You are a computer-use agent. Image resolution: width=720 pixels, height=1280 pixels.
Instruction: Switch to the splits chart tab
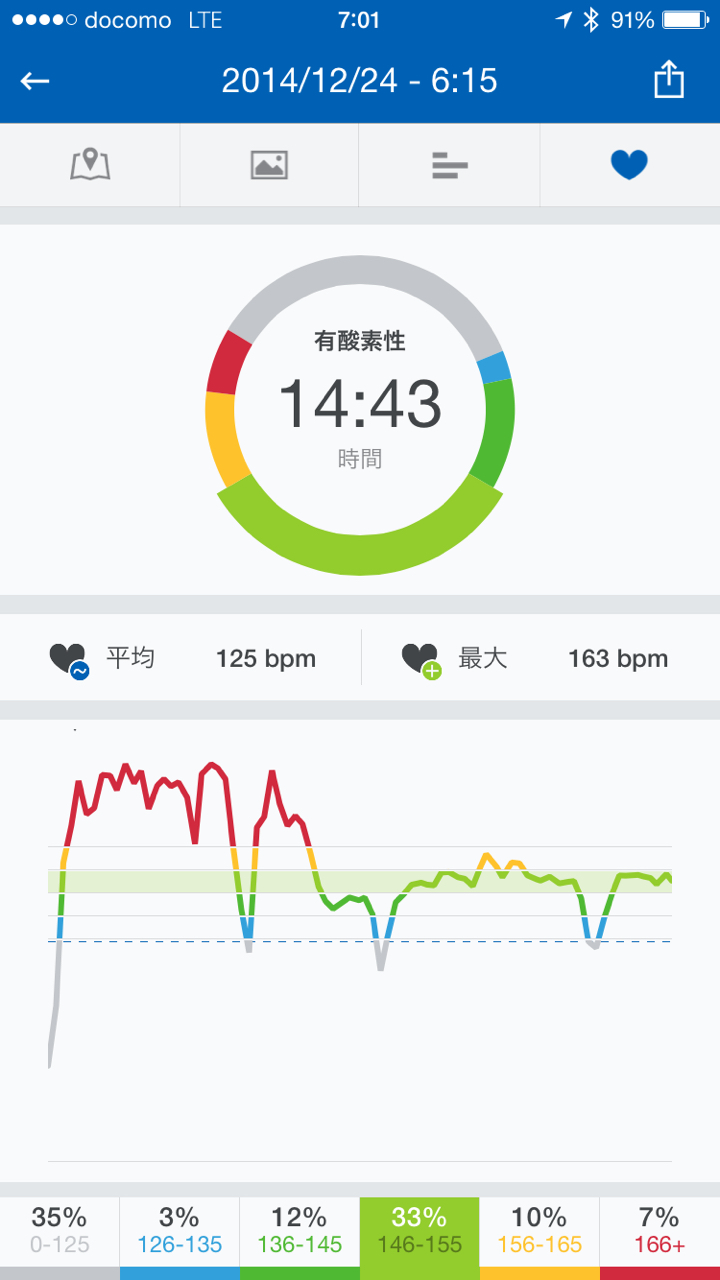tap(449, 165)
